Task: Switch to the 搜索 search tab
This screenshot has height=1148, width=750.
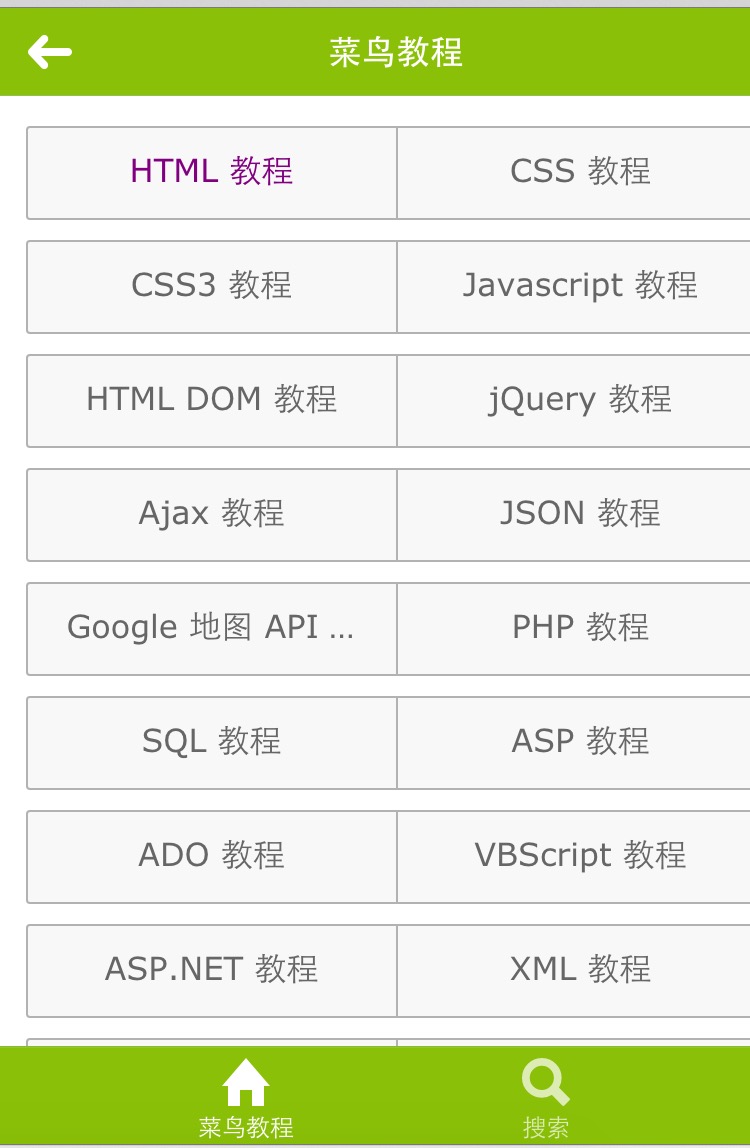Action: pyautogui.click(x=546, y=1098)
